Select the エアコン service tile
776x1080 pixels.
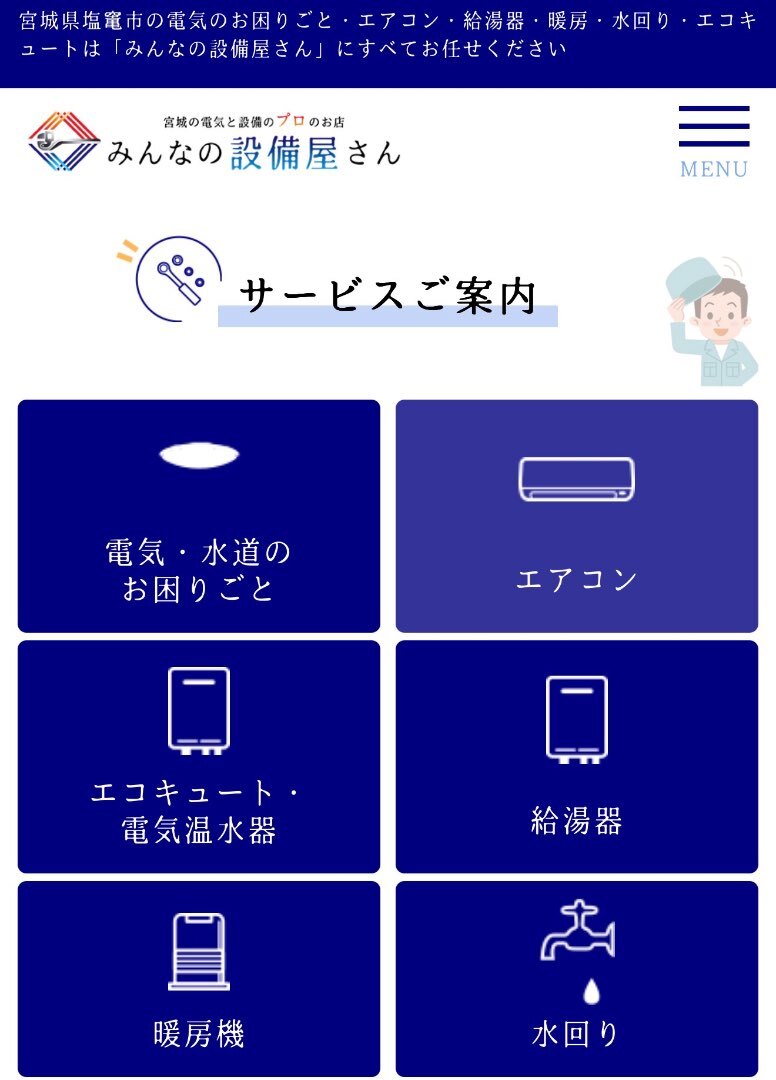click(576, 516)
